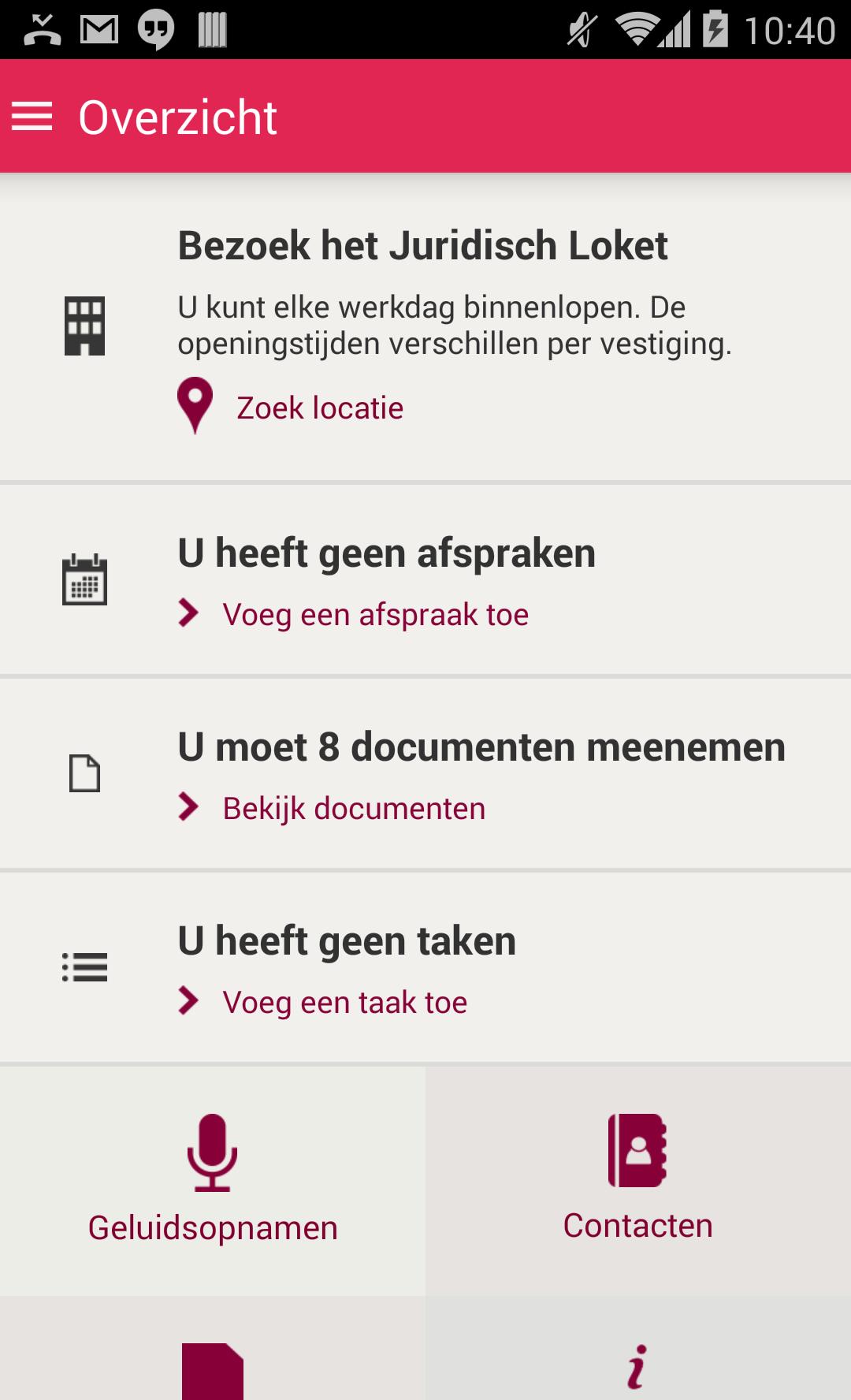Select the Overzicht title in the header
The width and height of the screenshot is (851, 1400).
[177, 117]
